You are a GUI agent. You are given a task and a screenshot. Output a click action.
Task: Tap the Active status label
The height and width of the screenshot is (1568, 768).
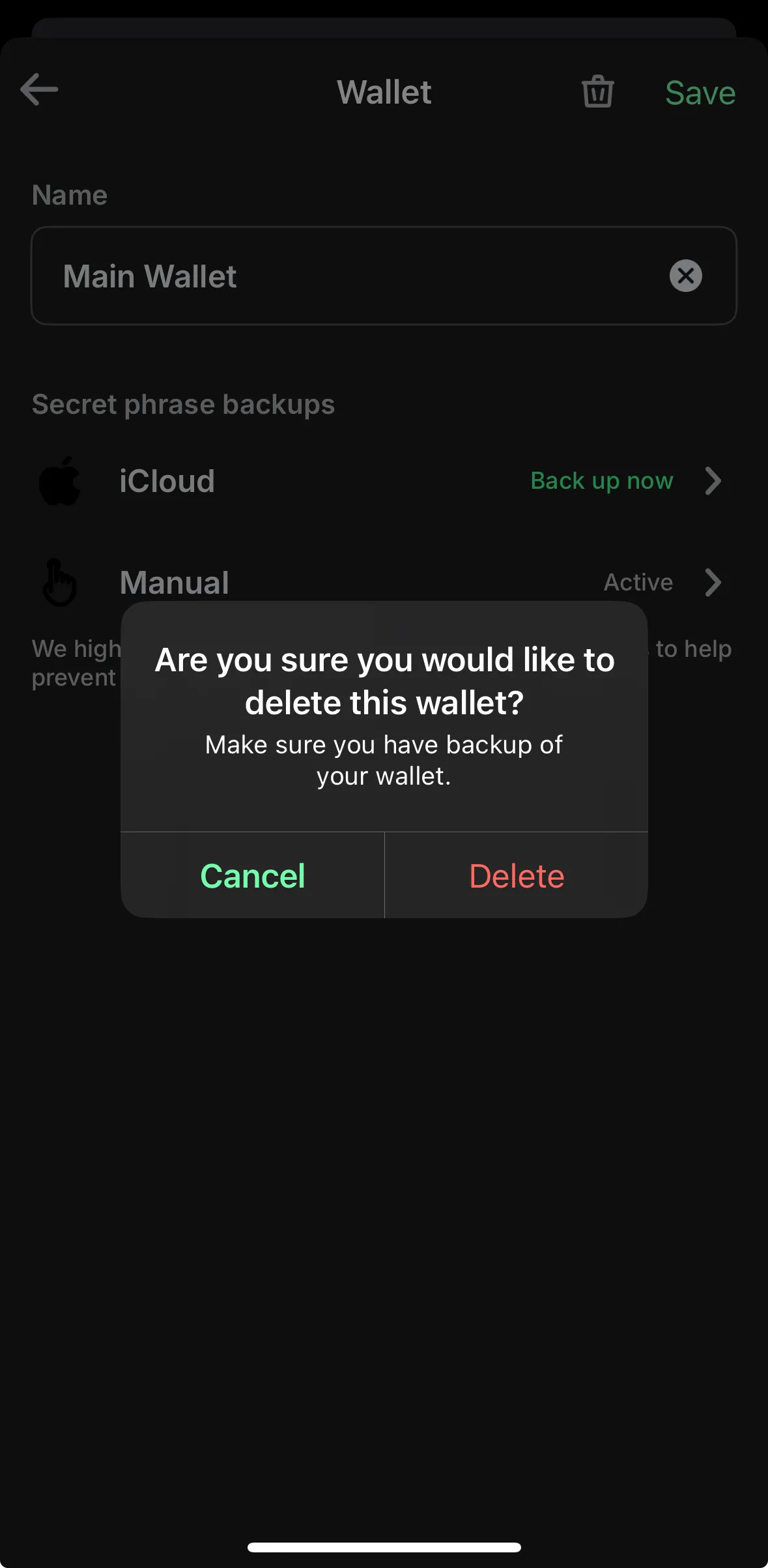pyautogui.click(x=638, y=583)
